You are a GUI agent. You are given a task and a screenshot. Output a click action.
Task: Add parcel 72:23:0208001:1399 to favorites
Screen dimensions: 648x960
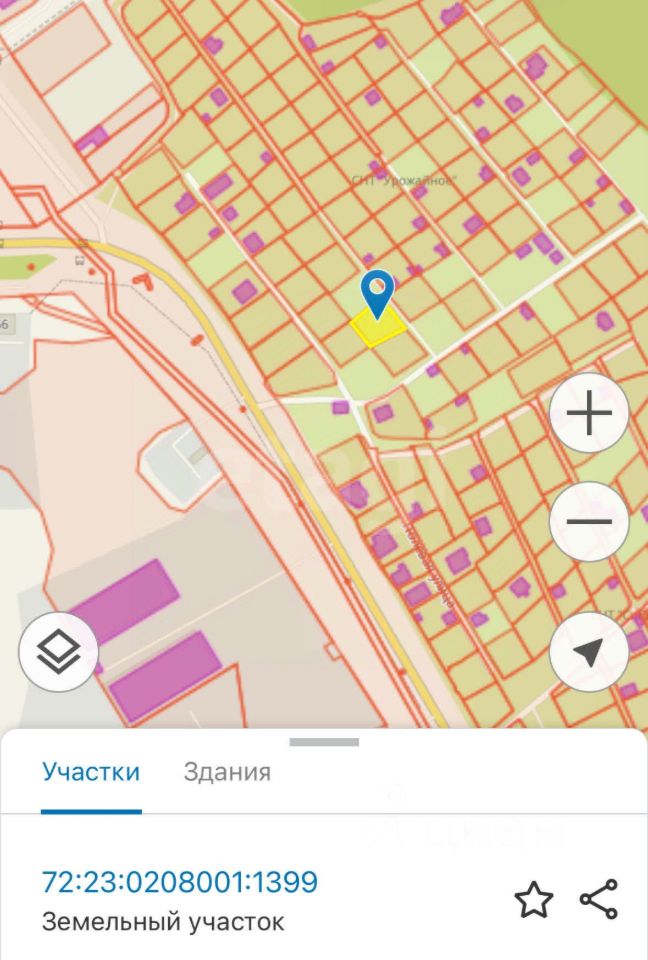(x=534, y=900)
